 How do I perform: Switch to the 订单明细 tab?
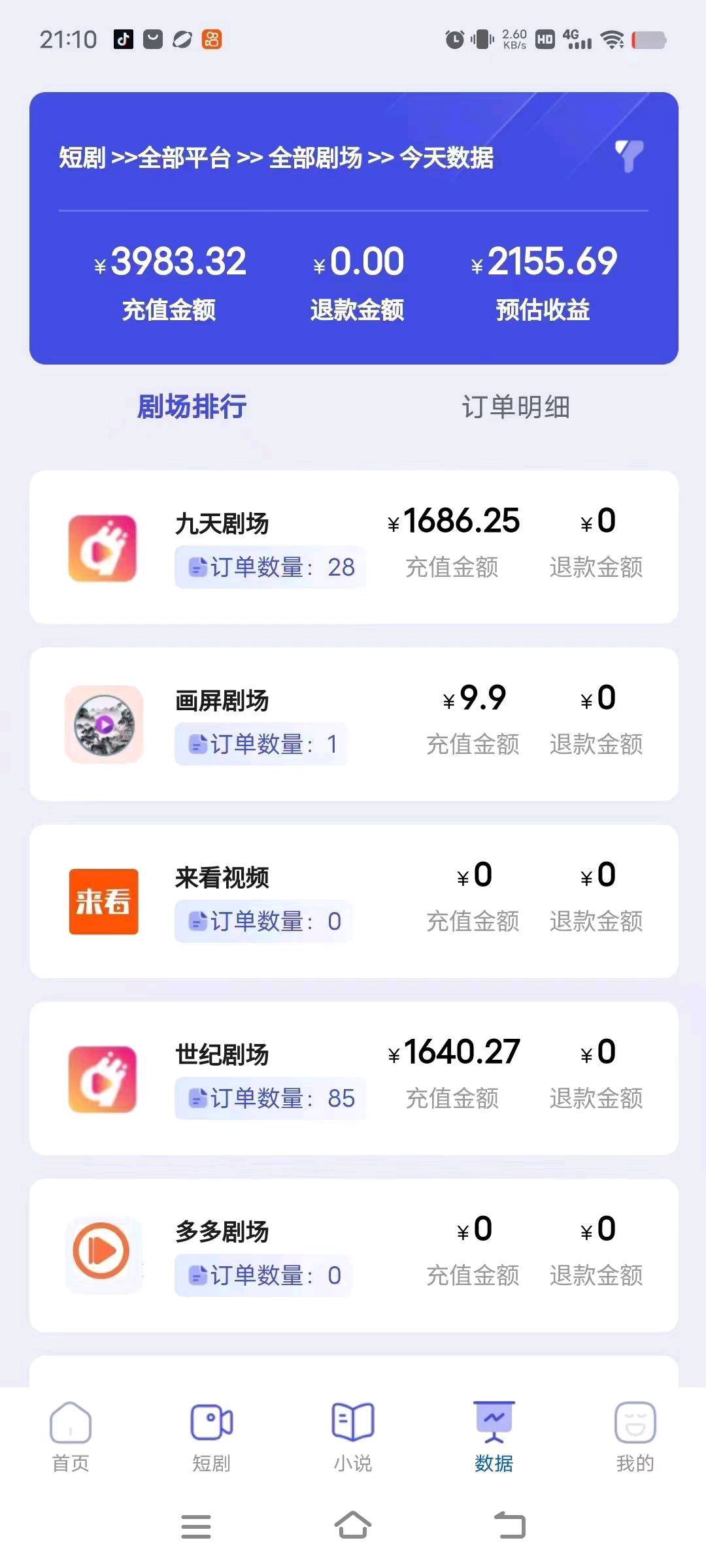pyautogui.click(x=515, y=407)
